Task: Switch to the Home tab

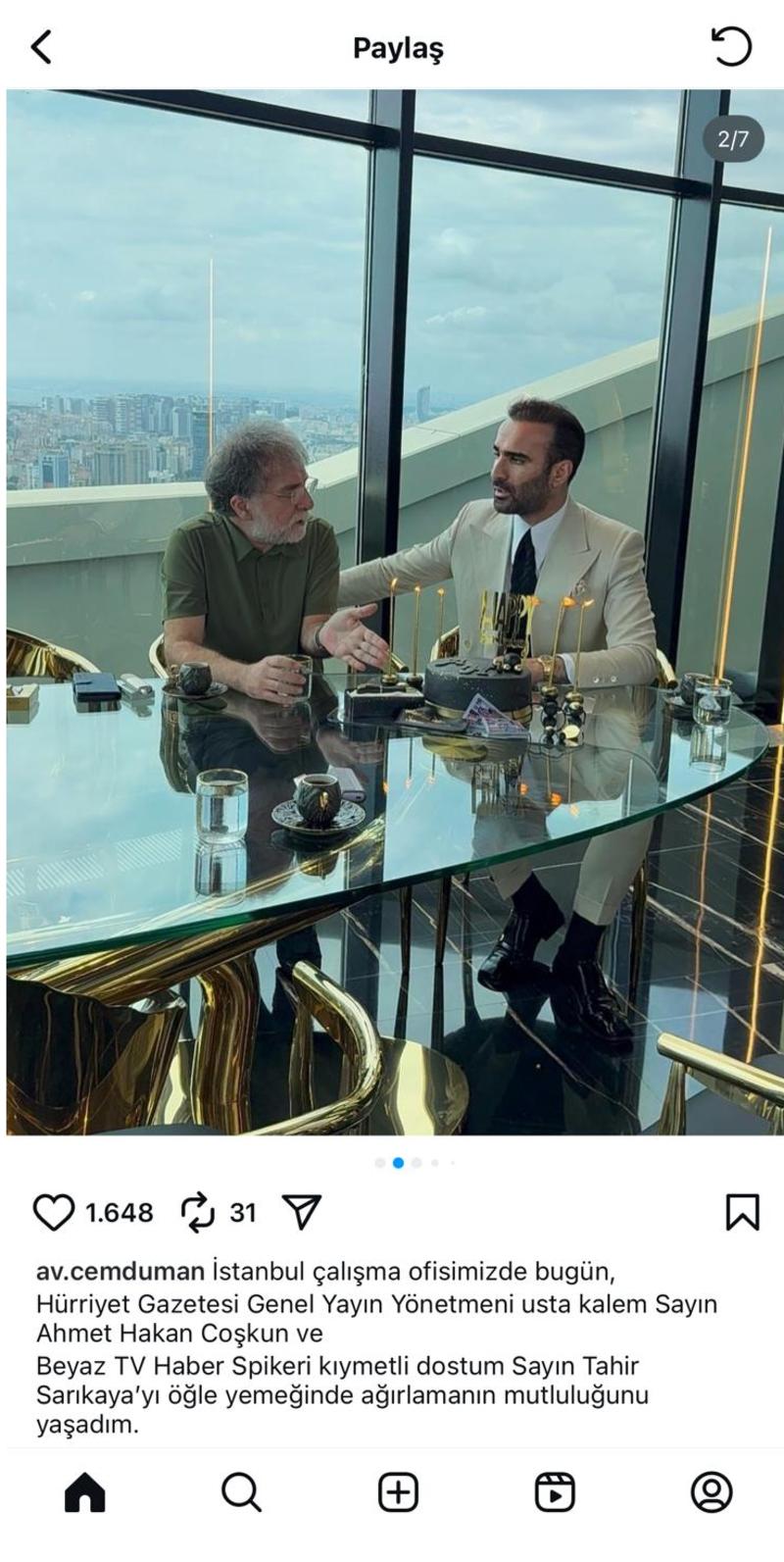Action: (84, 1492)
